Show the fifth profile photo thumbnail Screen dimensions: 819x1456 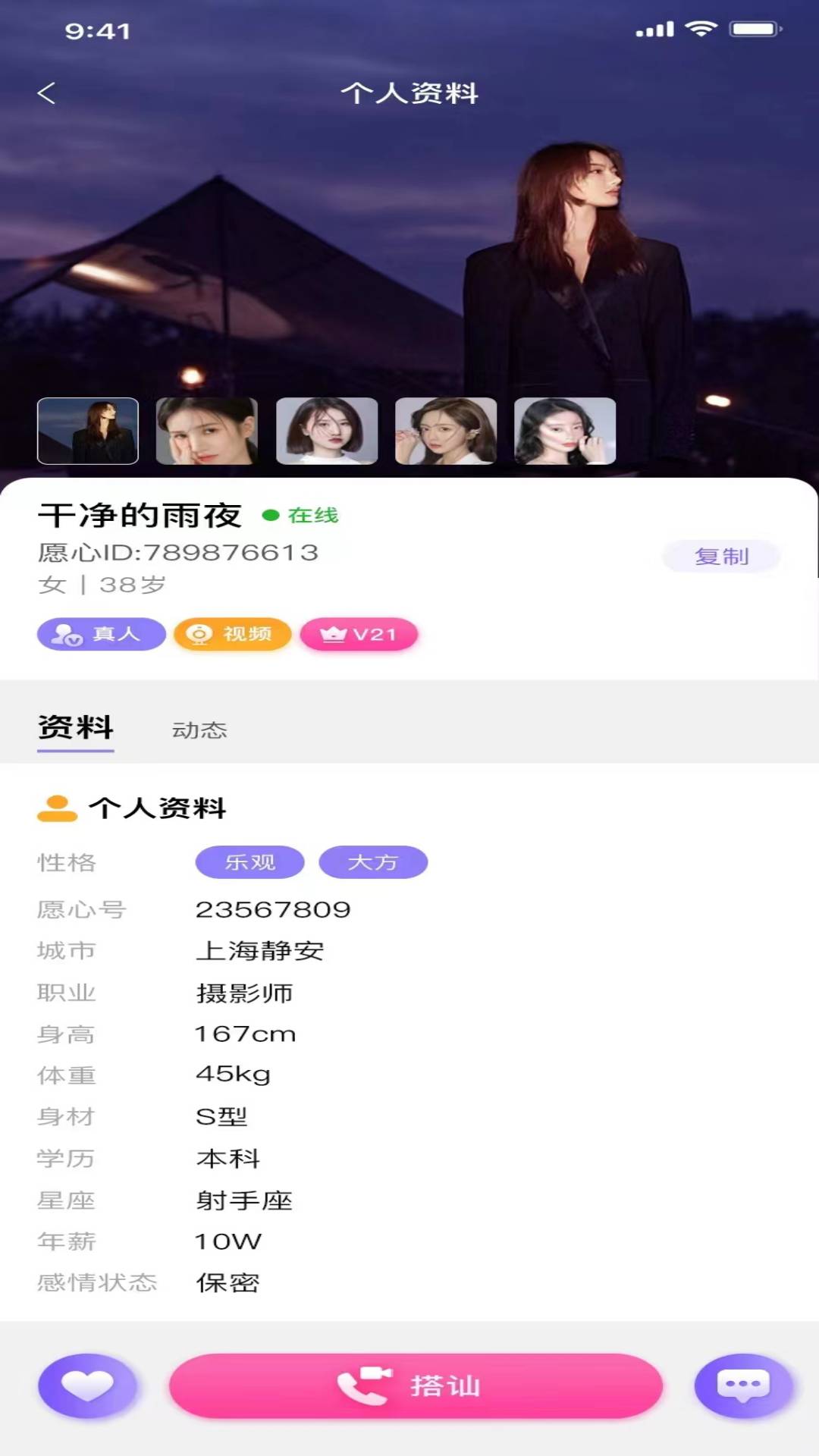(565, 431)
